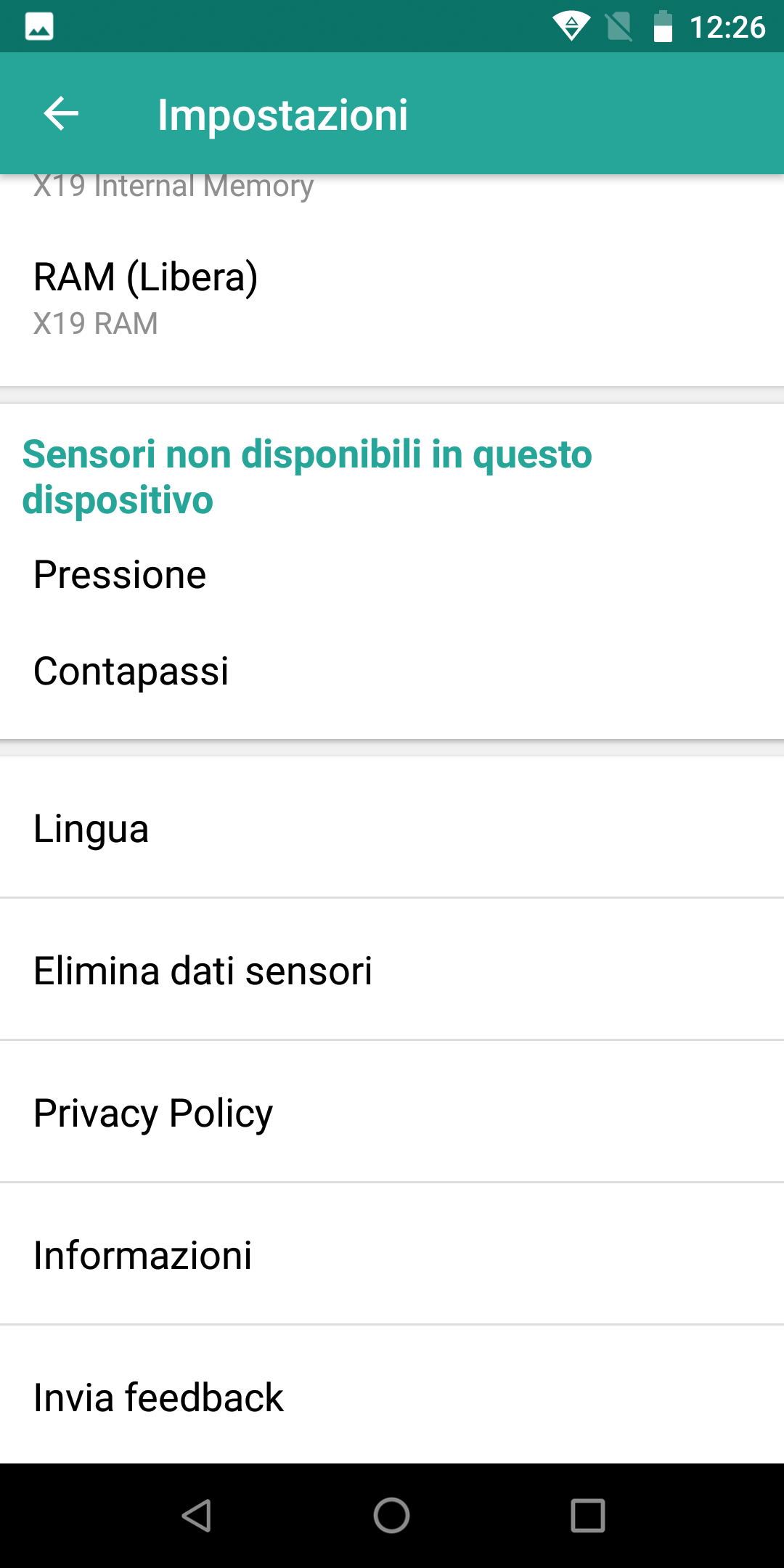
Task: Tap the system home button
Action: click(x=392, y=1516)
